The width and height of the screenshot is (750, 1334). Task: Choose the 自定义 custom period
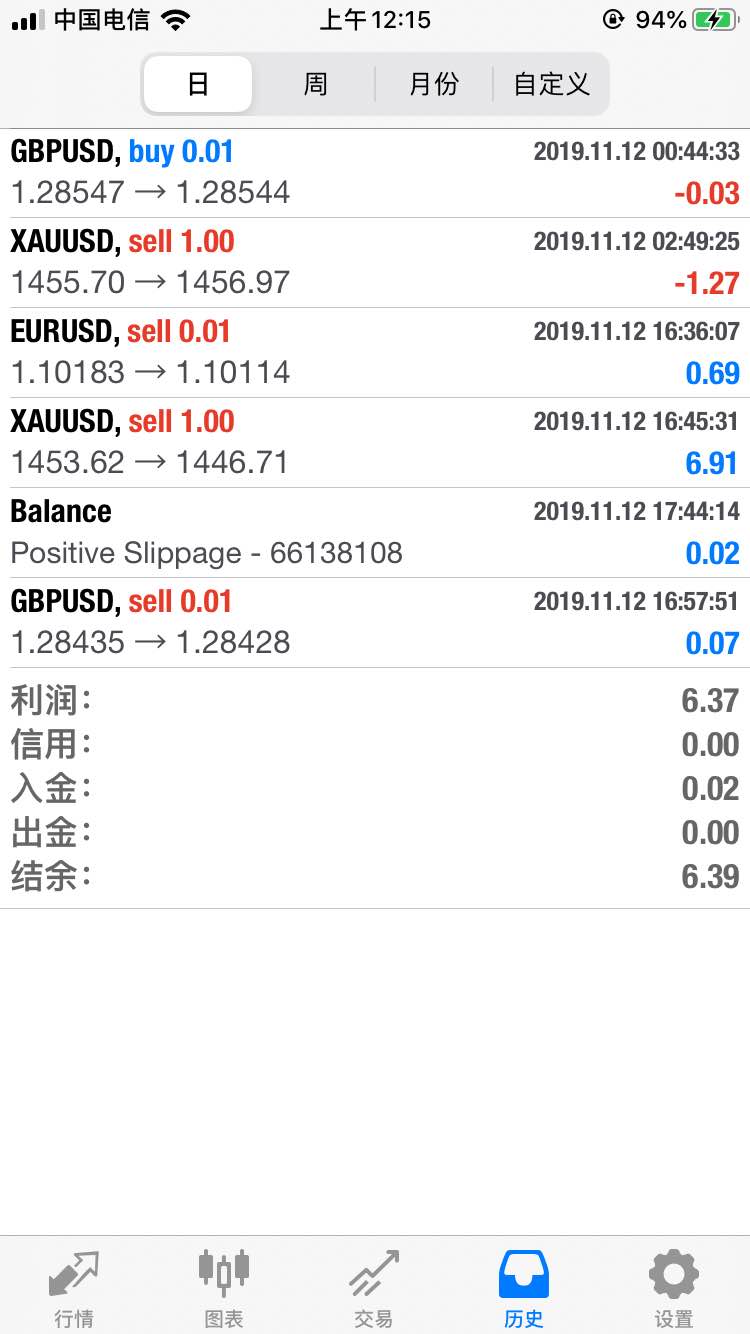coord(551,84)
